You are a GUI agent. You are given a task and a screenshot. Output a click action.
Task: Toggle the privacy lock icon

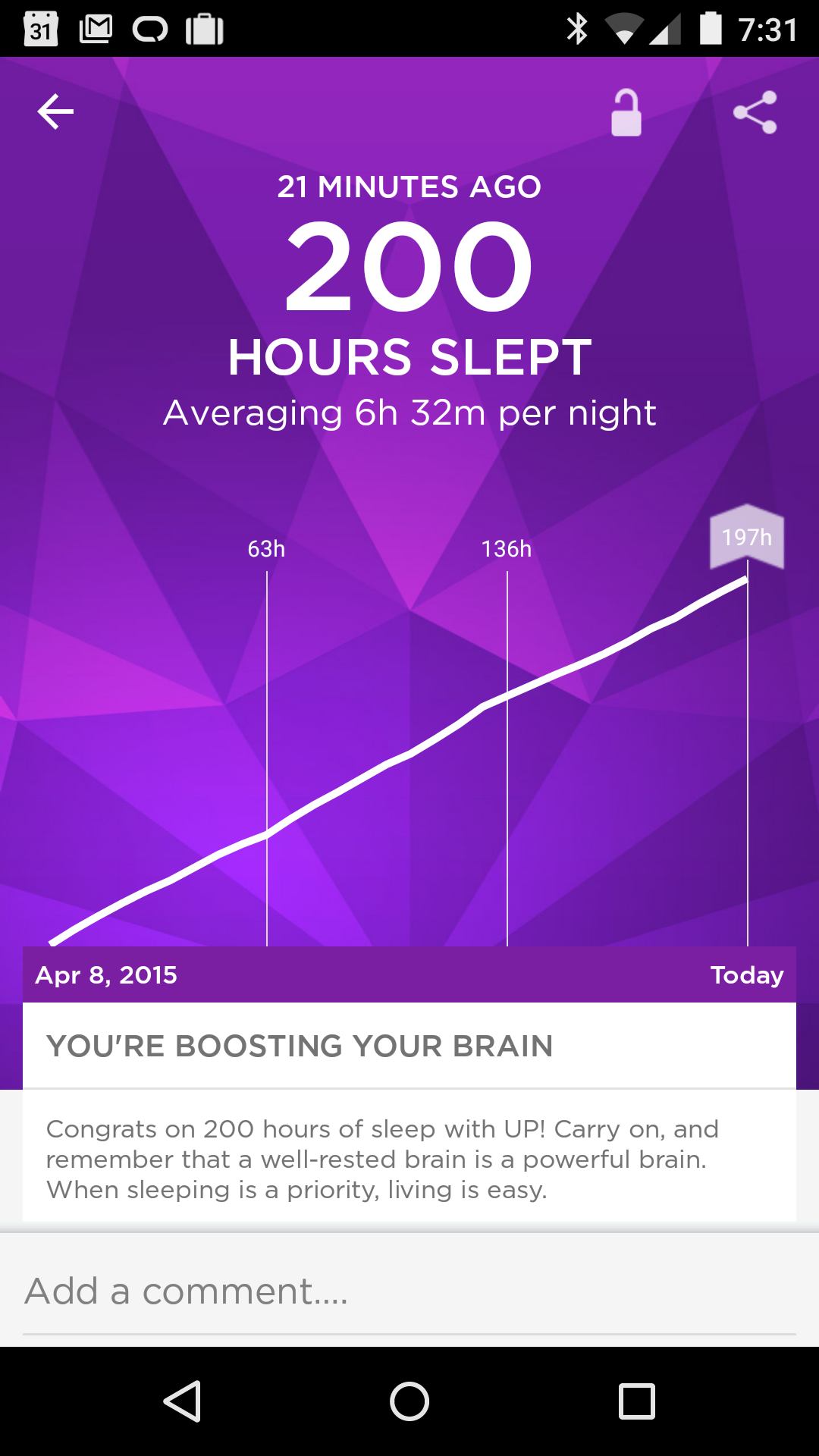[626, 113]
